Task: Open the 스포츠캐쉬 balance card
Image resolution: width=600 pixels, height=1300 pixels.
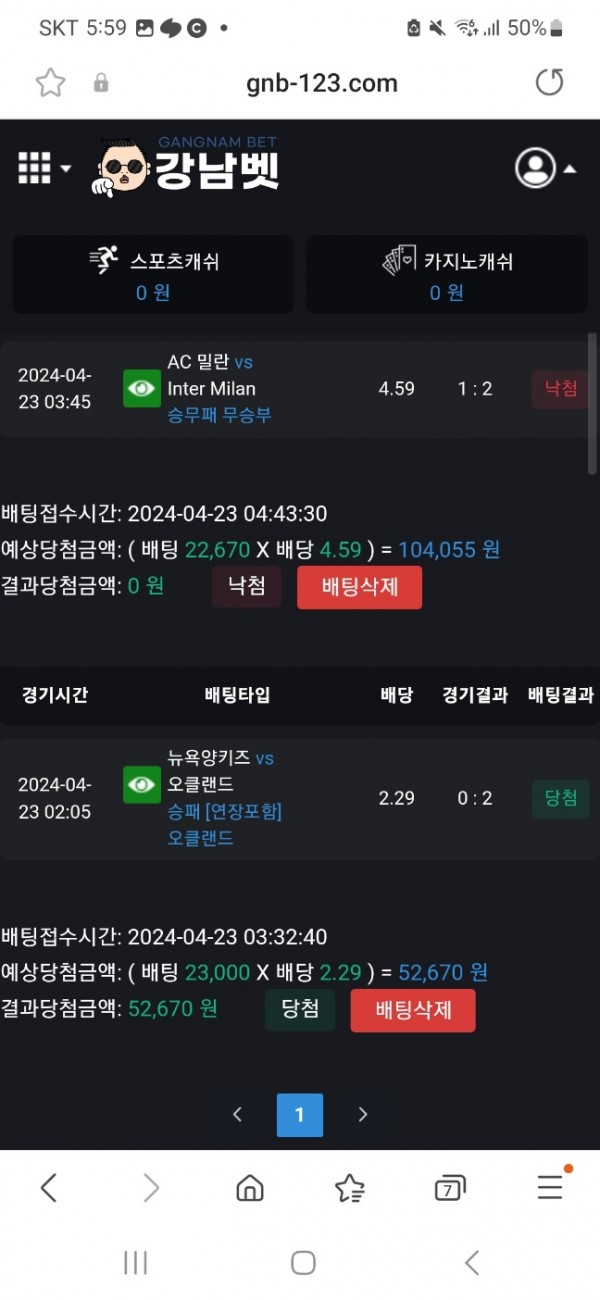Action: pos(153,275)
